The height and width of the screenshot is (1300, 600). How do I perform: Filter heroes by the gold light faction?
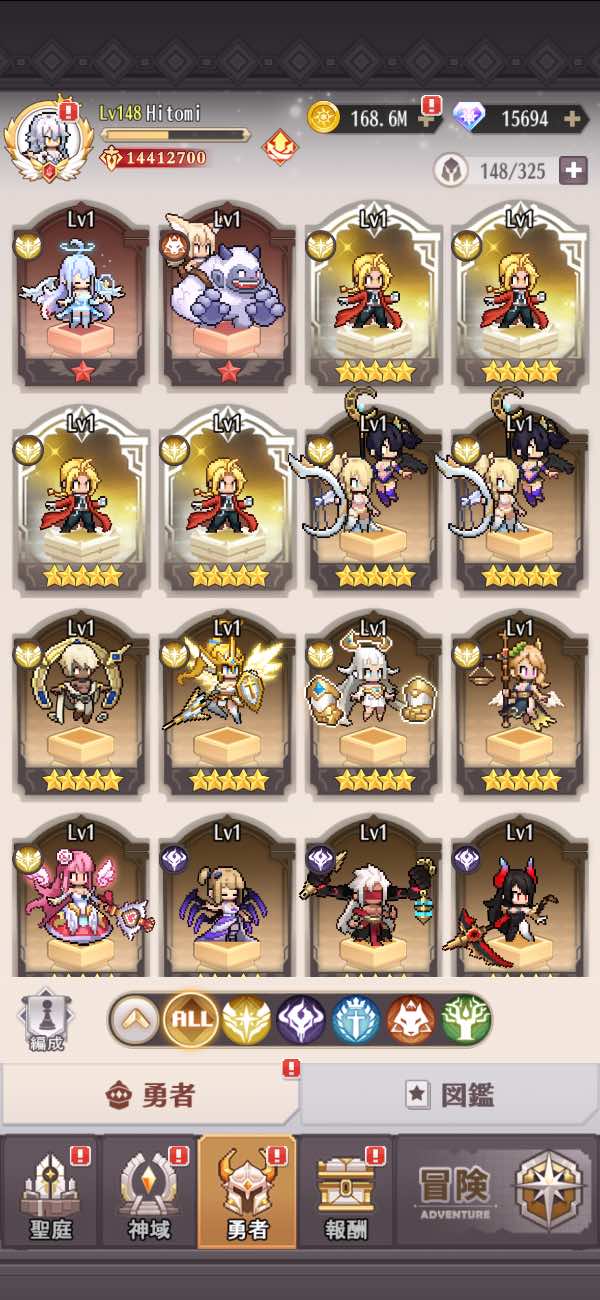(244, 1020)
